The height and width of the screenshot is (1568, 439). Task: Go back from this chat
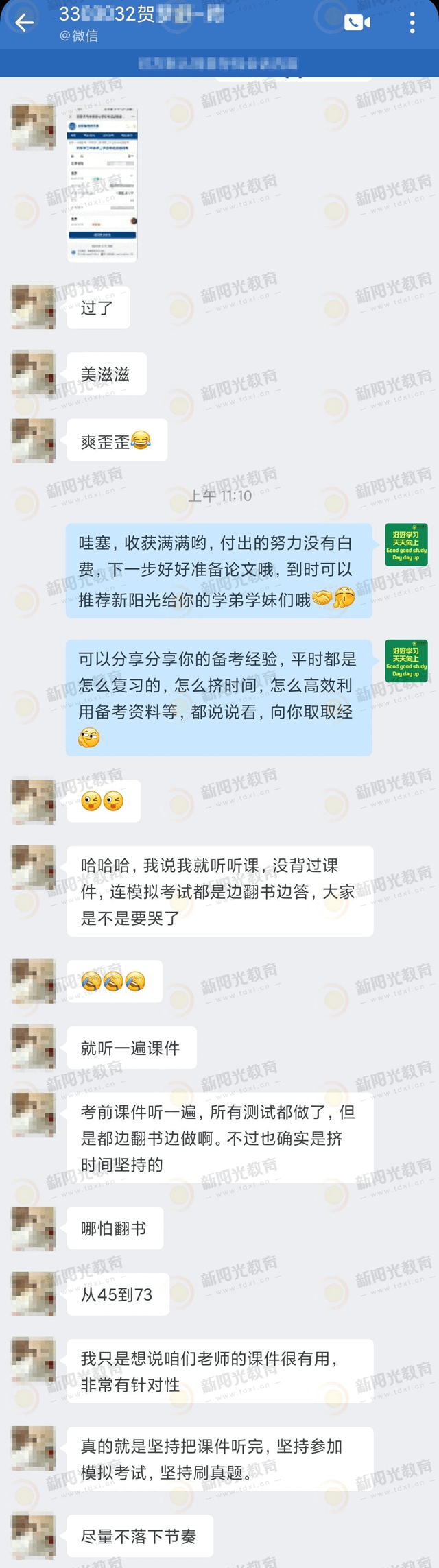point(24,23)
